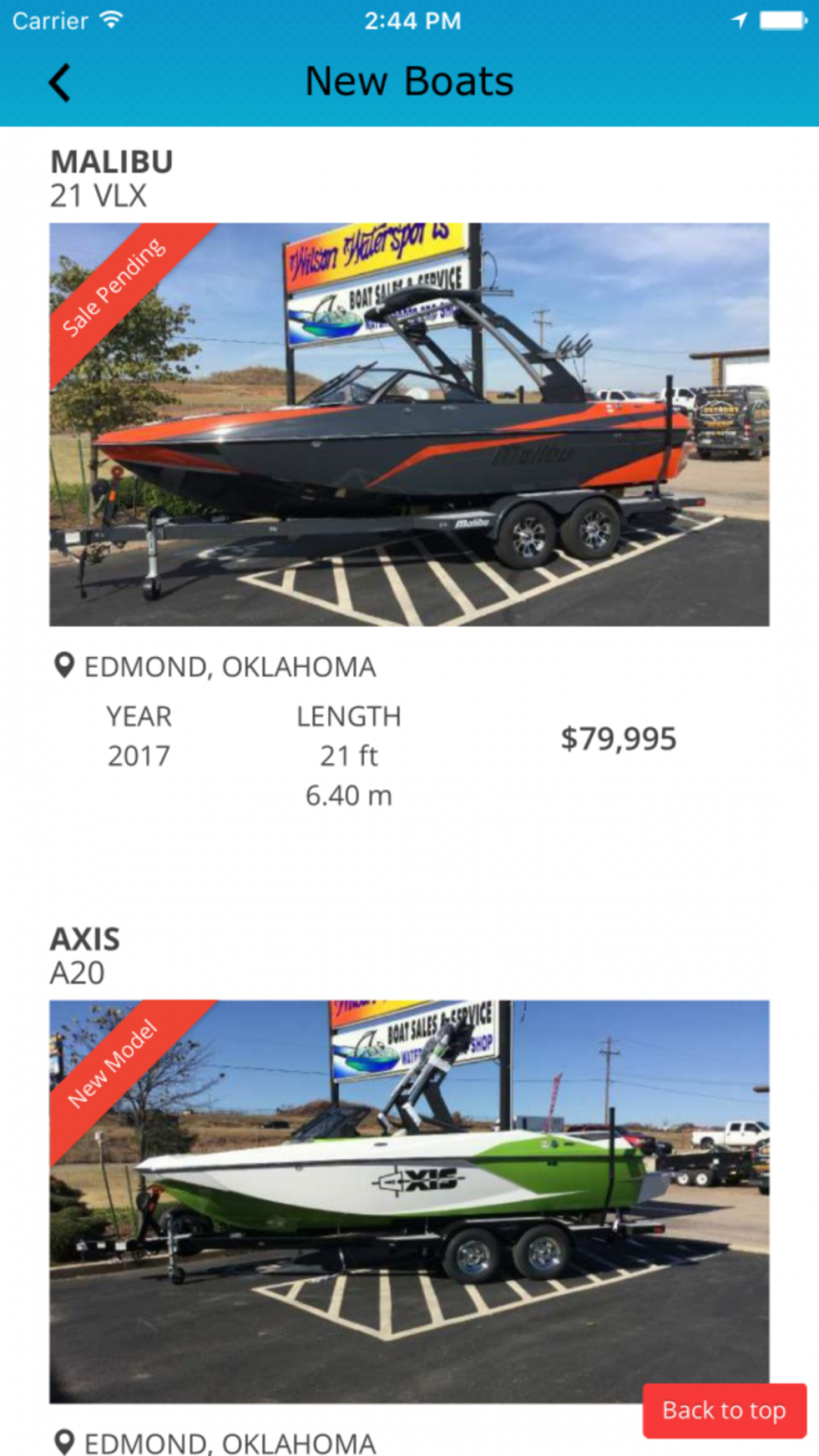
Task: Open the Malibu 21 VLX listing
Action: 409,424
